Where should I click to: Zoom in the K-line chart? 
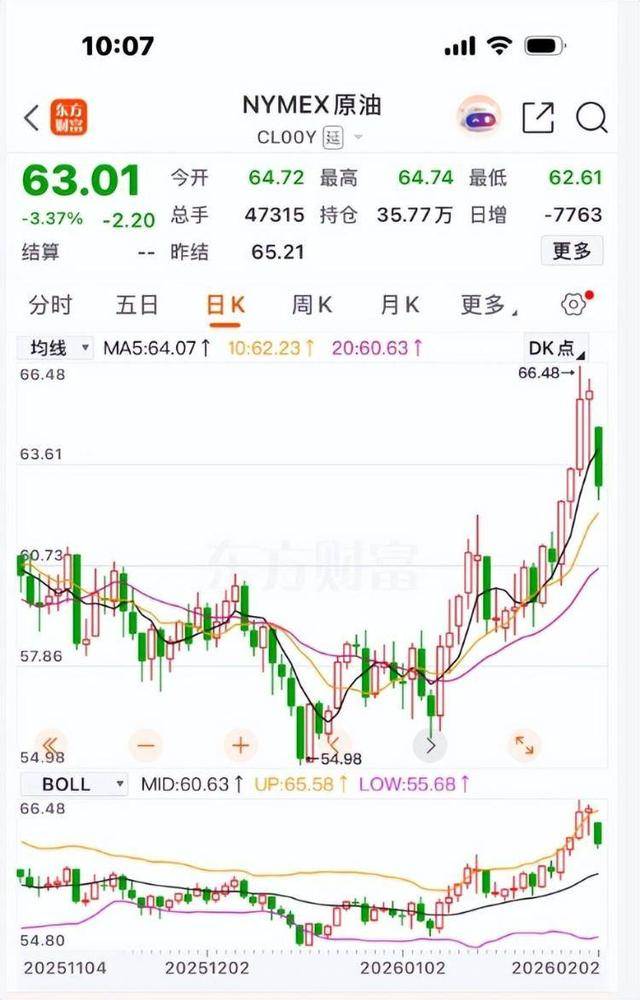pos(240,744)
